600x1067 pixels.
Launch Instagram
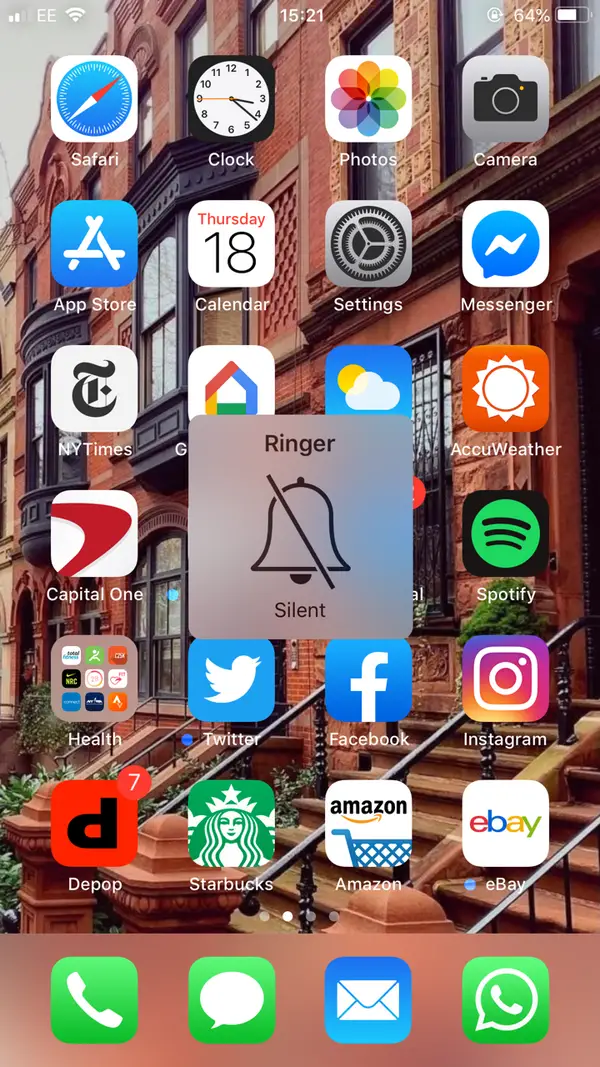coord(505,679)
